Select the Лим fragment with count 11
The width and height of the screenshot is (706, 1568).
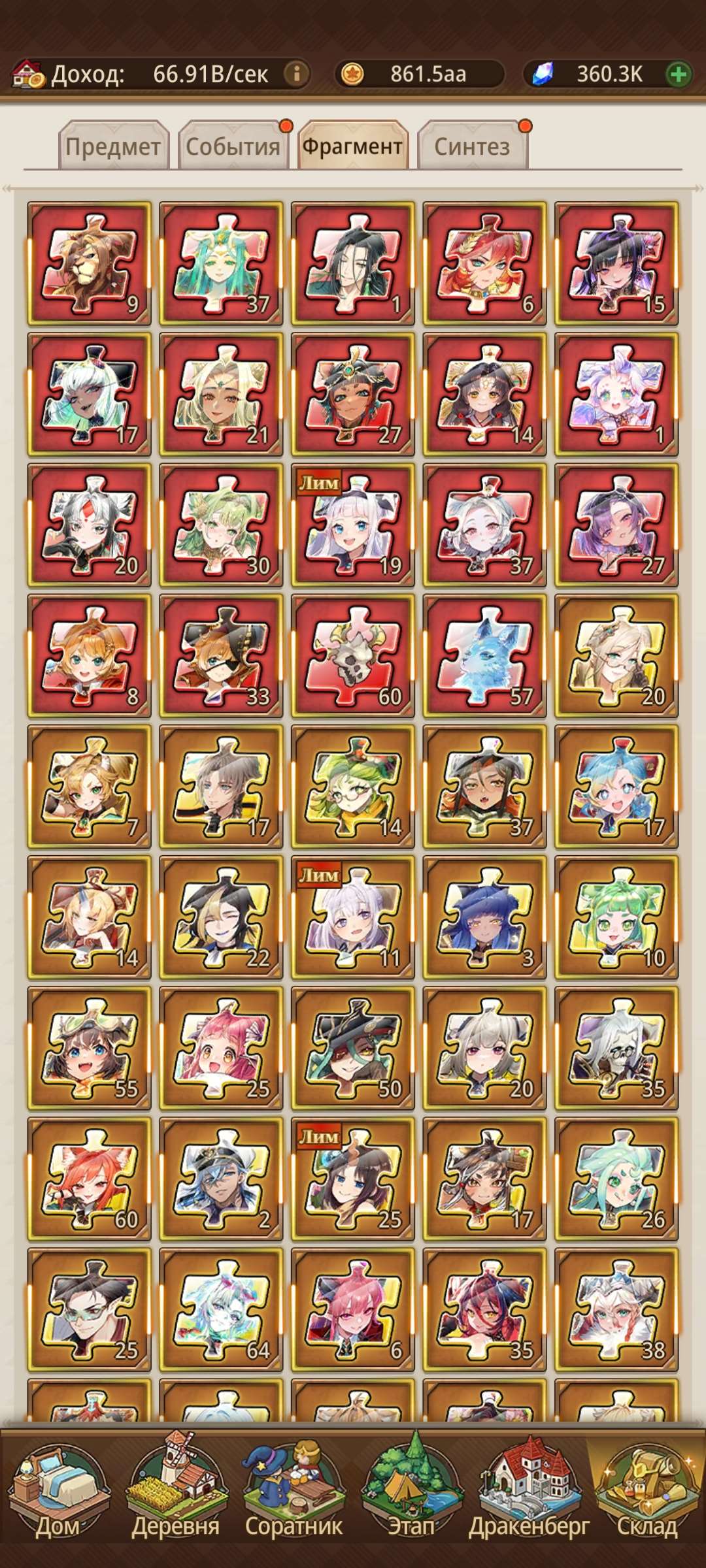pos(353,917)
